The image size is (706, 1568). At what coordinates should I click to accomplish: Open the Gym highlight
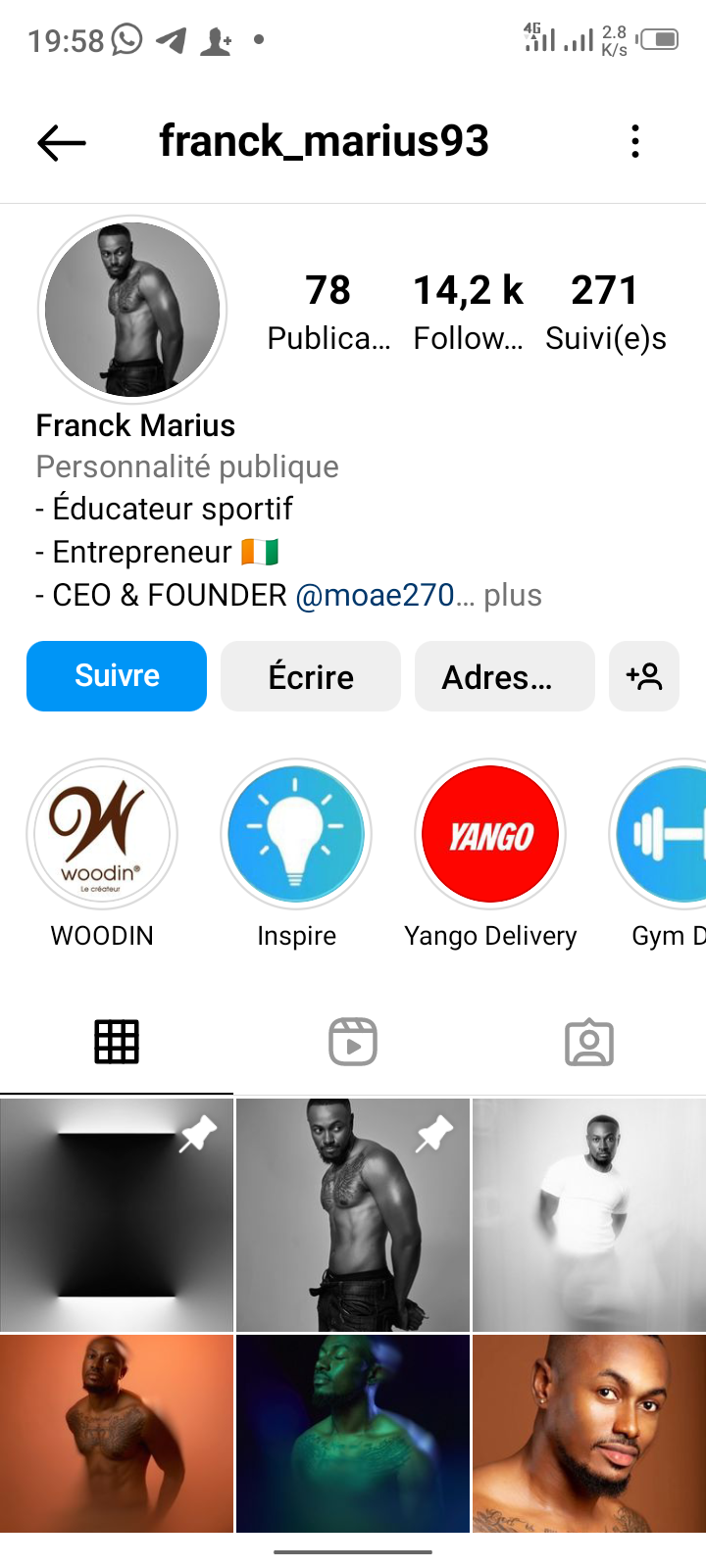pyautogui.click(x=658, y=834)
